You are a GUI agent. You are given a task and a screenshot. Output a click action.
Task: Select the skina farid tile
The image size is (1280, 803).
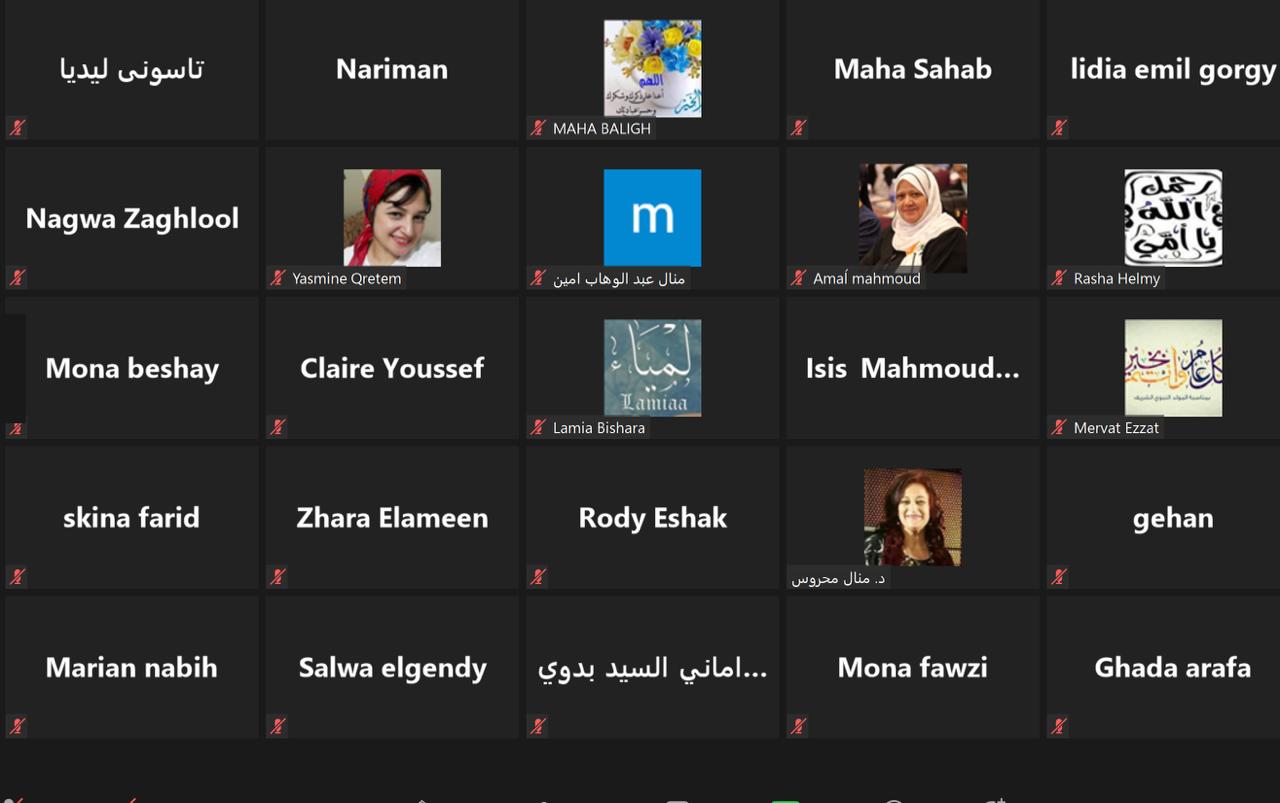[x=132, y=517]
